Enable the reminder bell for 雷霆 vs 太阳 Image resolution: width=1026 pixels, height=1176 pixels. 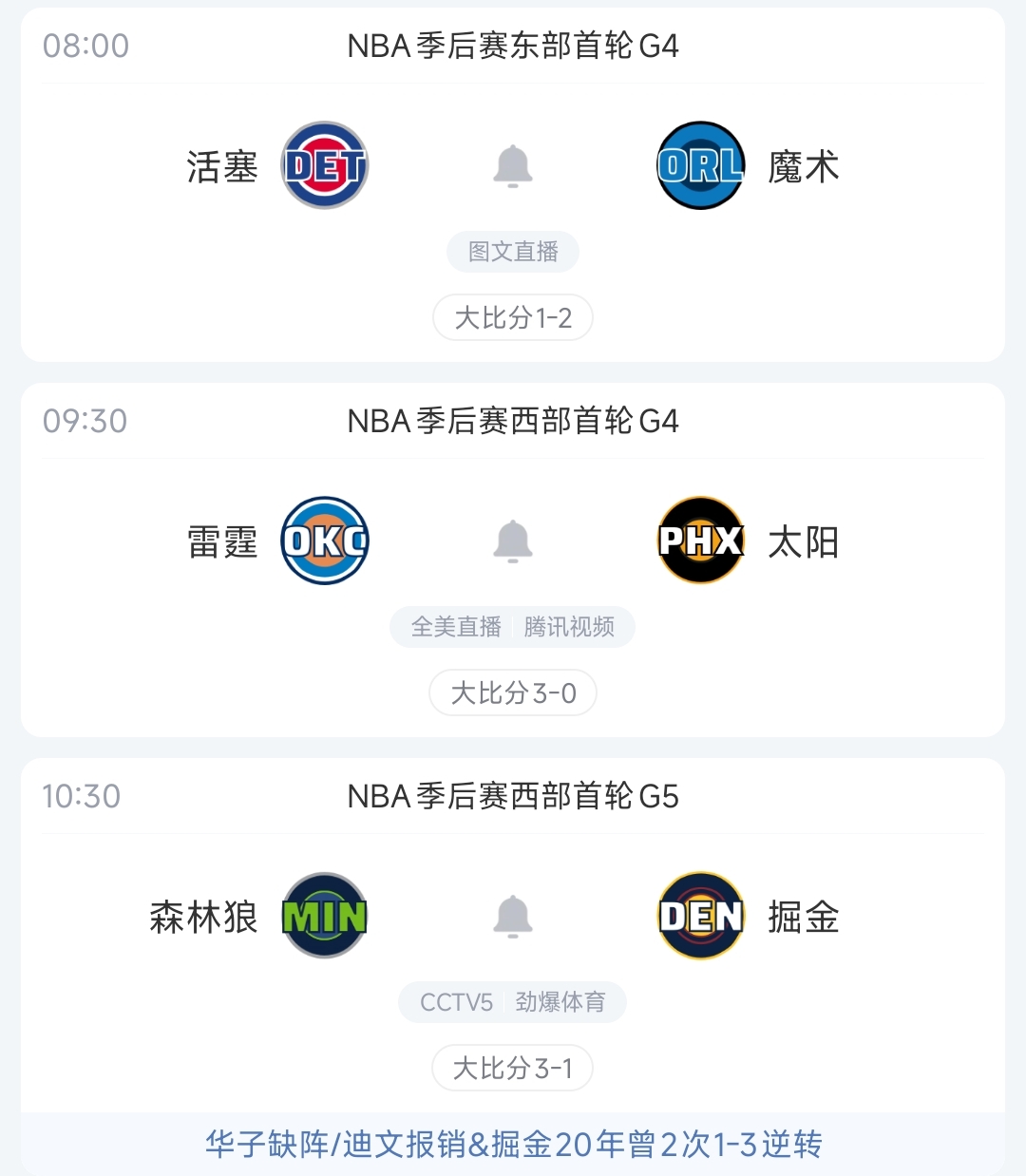512,541
